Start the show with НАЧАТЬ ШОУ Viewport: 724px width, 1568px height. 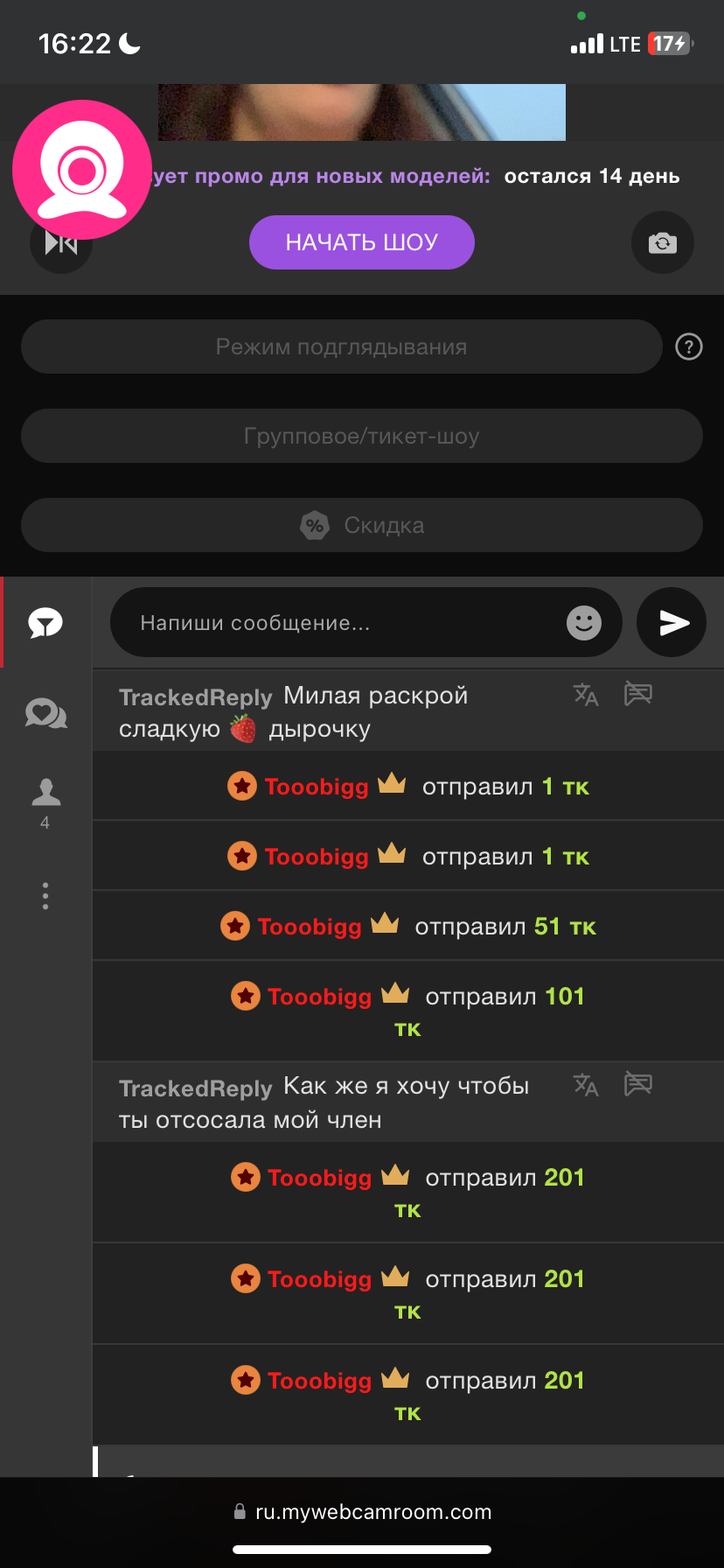tap(361, 242)
